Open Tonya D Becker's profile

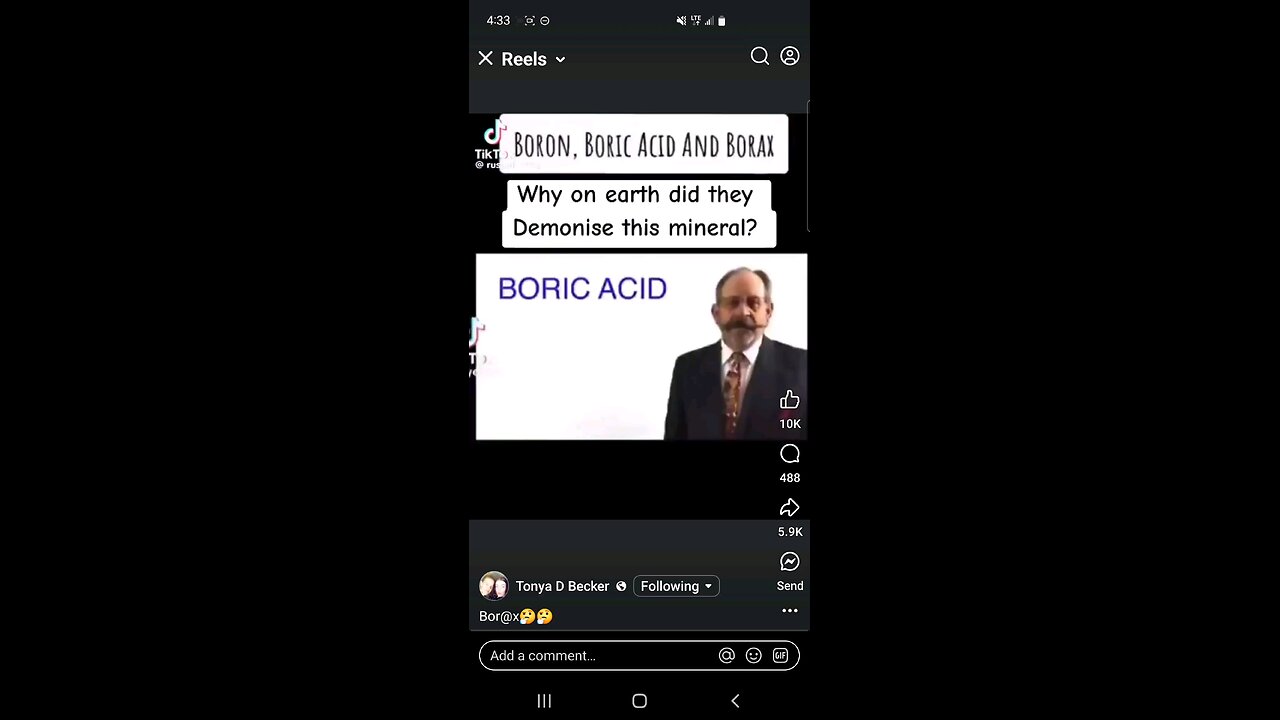click(561, 586)
